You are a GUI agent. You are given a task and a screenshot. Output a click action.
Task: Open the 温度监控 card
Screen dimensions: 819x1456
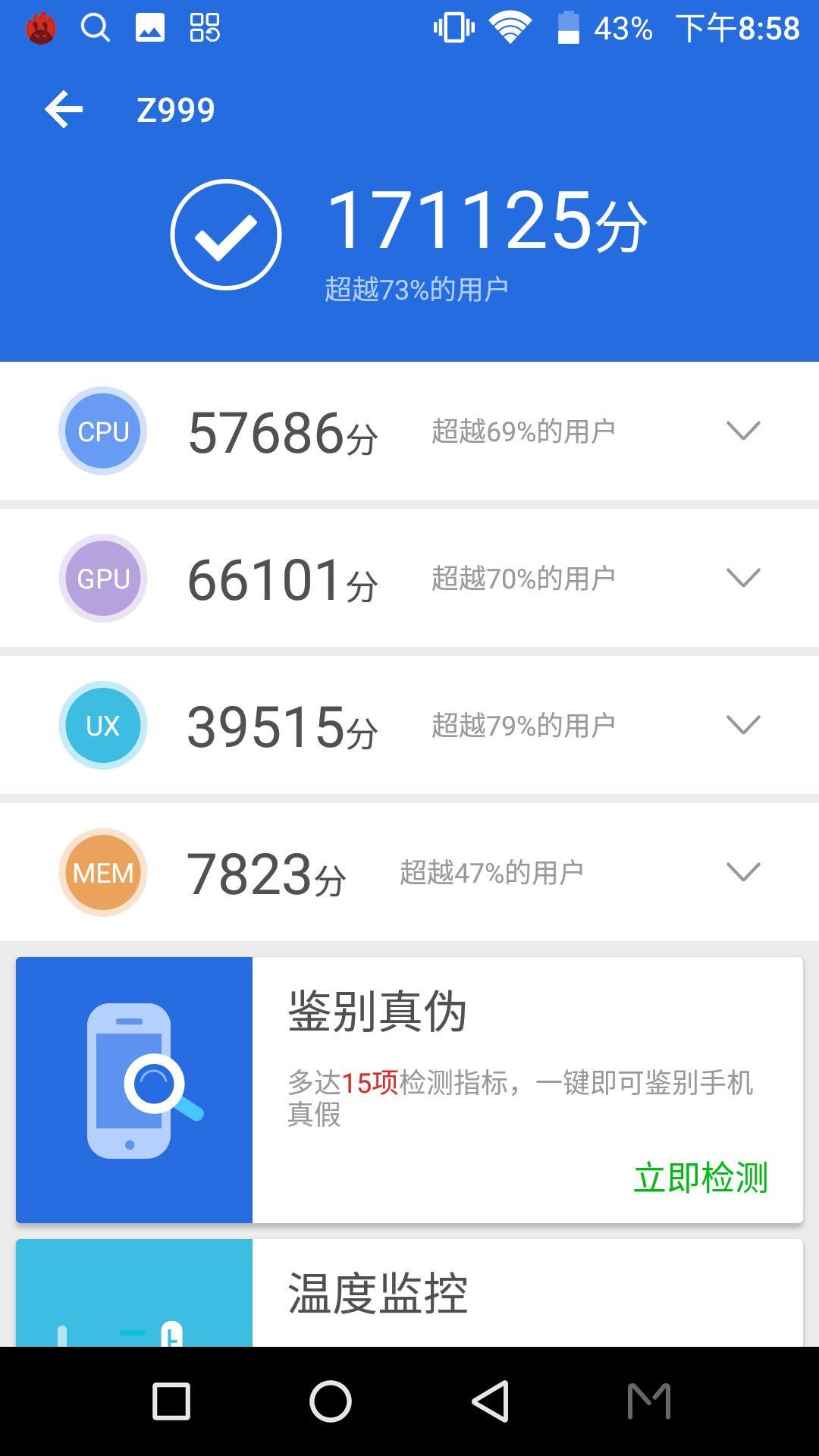point(409,1293)
